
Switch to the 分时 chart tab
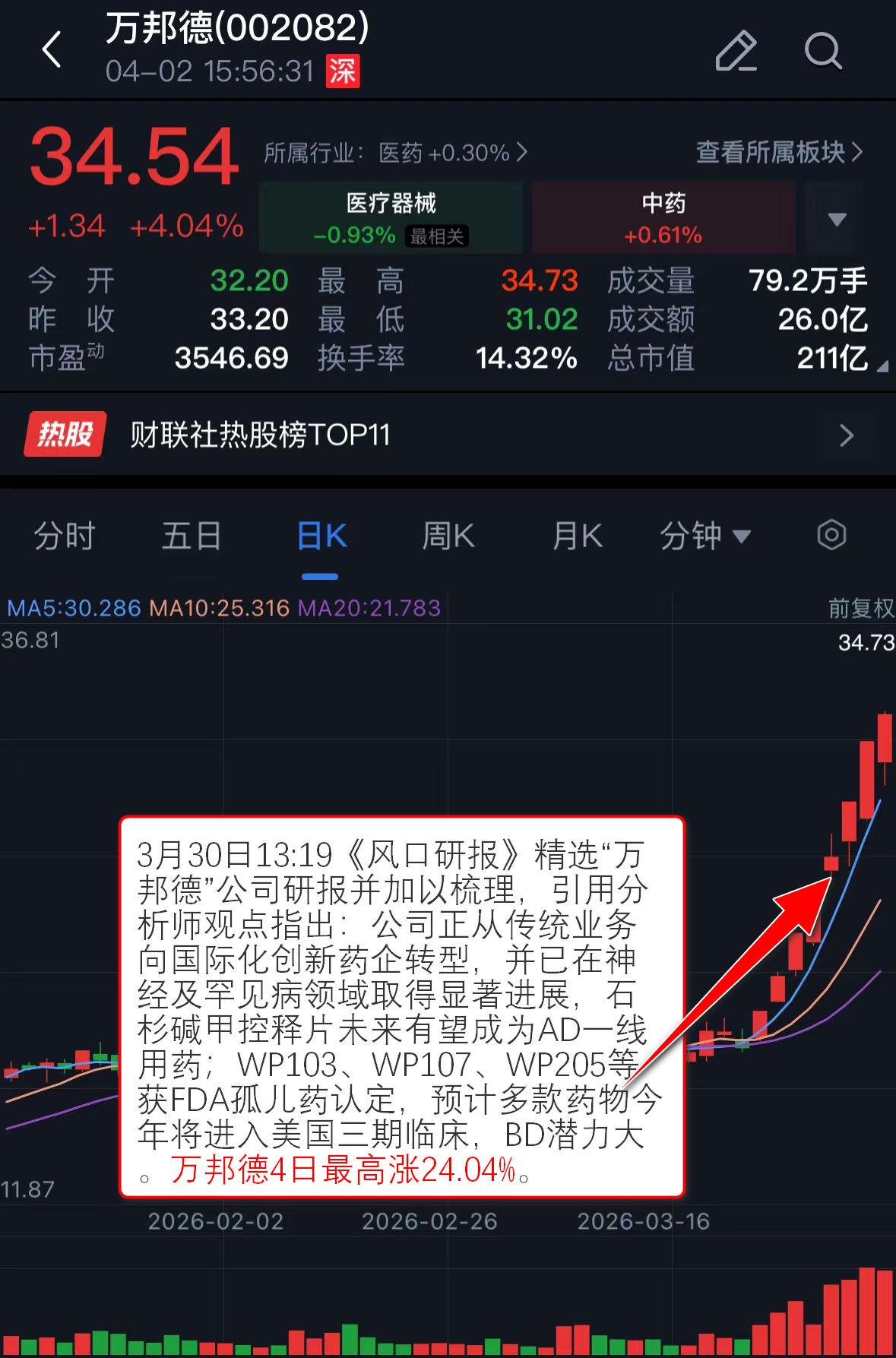64,537
